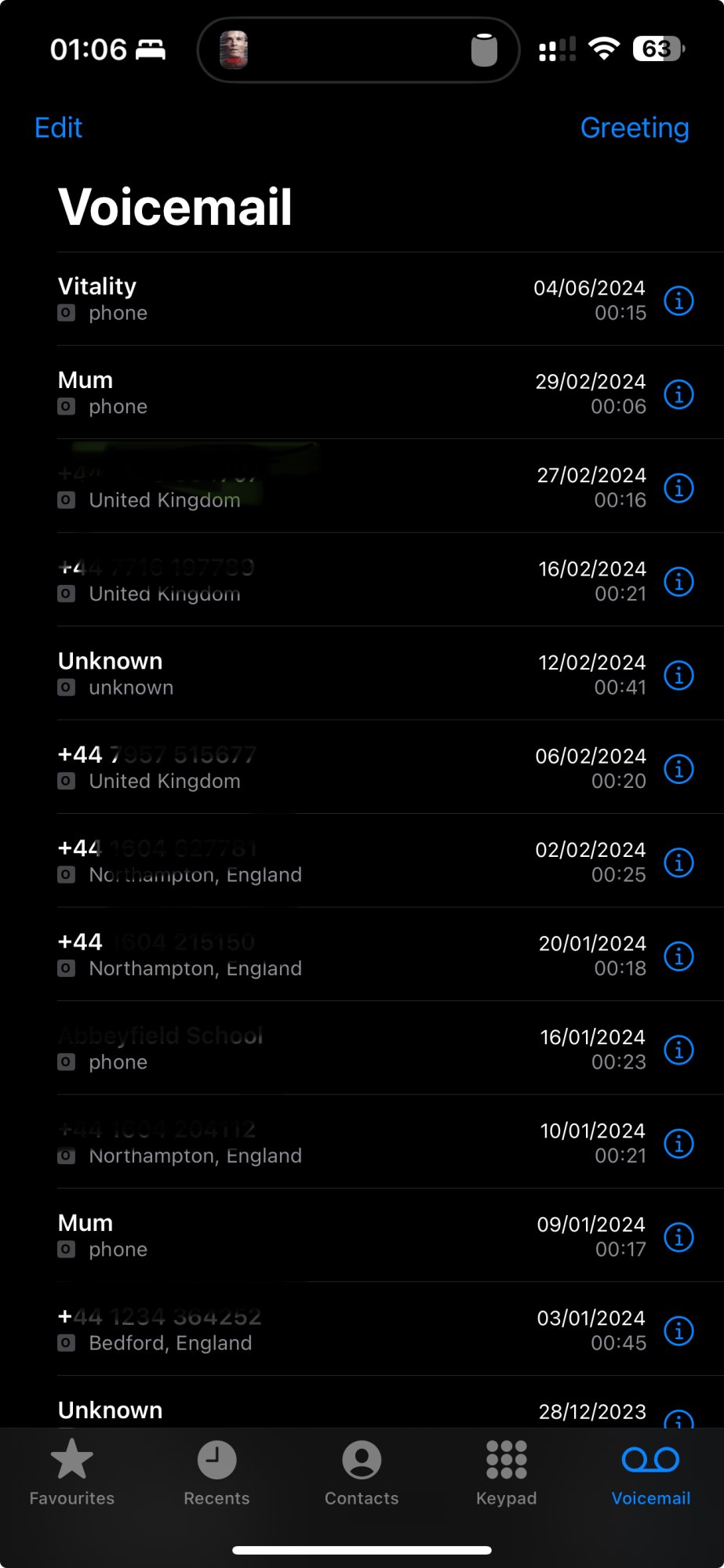Viewport: 724px width, 1568px height.
Task: Show info for voicemail dated 27/02/2024
Action: point(679,488)
